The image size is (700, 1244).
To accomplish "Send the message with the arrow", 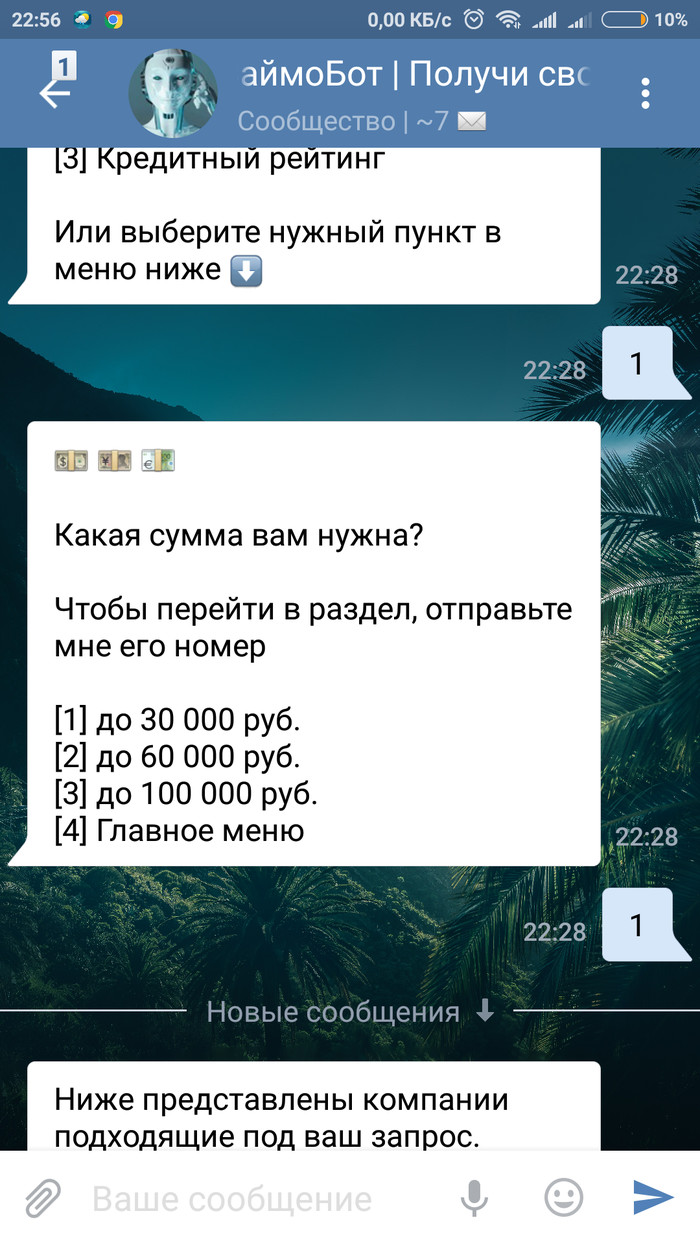I will pos(652,1198).
